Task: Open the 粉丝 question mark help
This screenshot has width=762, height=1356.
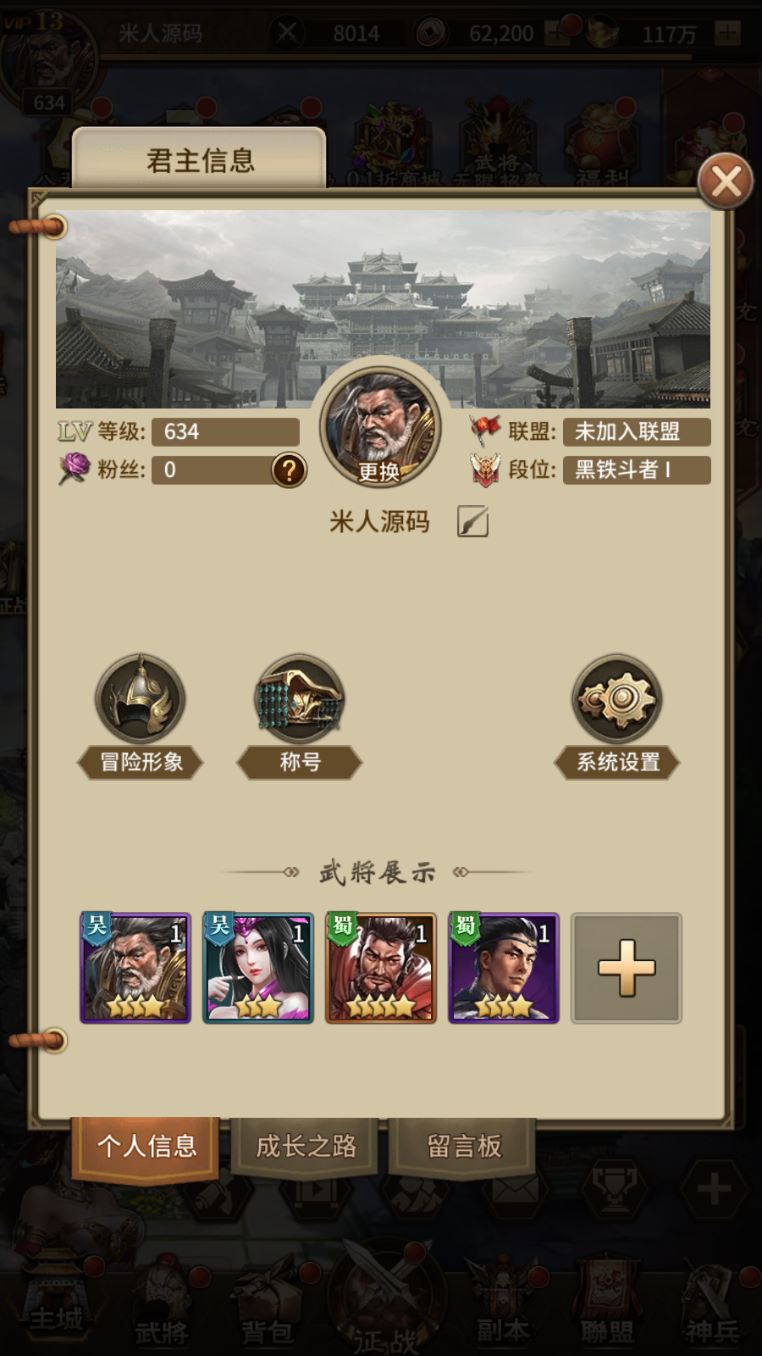Action: pos(288,469)
